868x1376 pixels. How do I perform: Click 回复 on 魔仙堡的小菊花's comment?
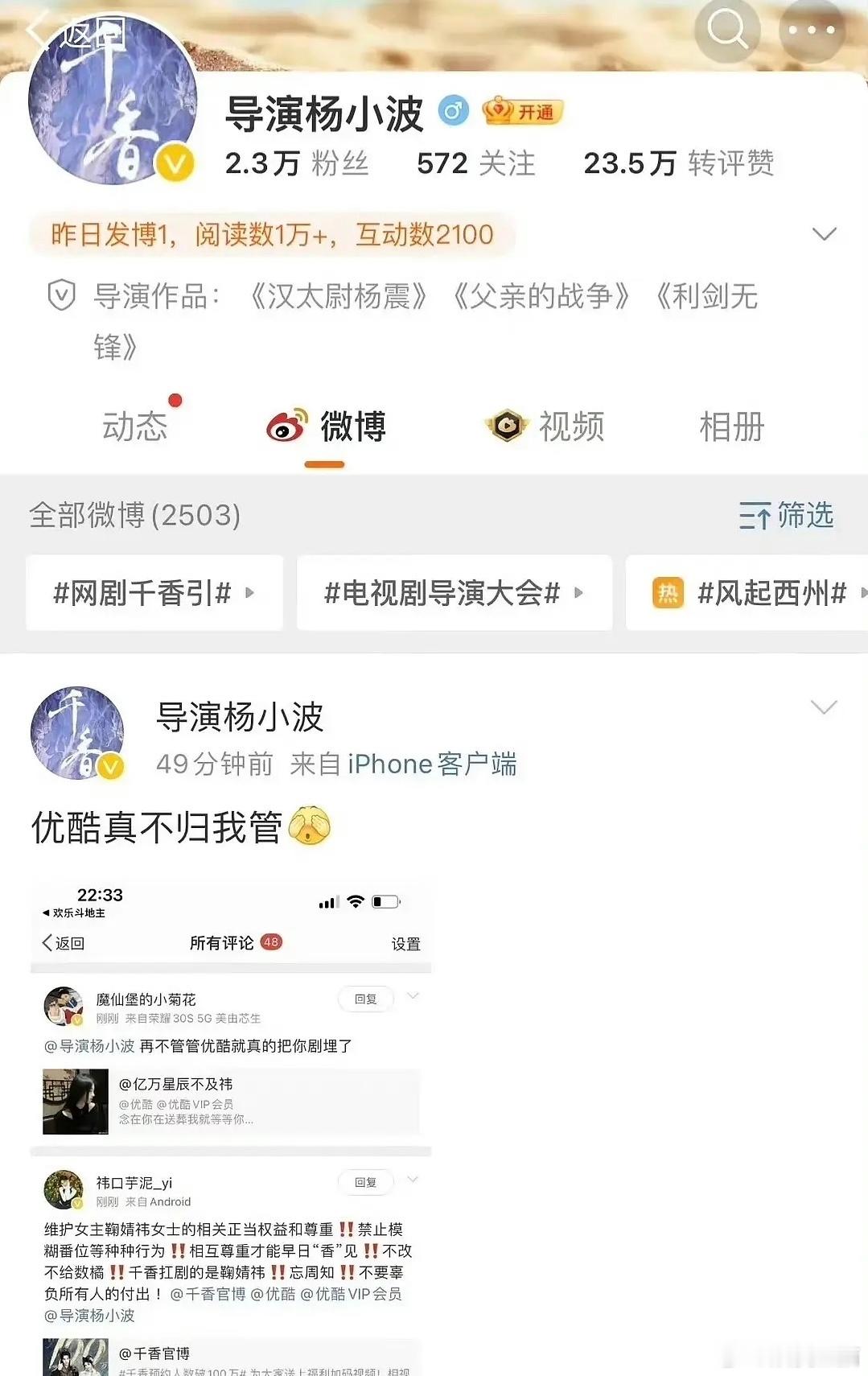pos(367,998)
